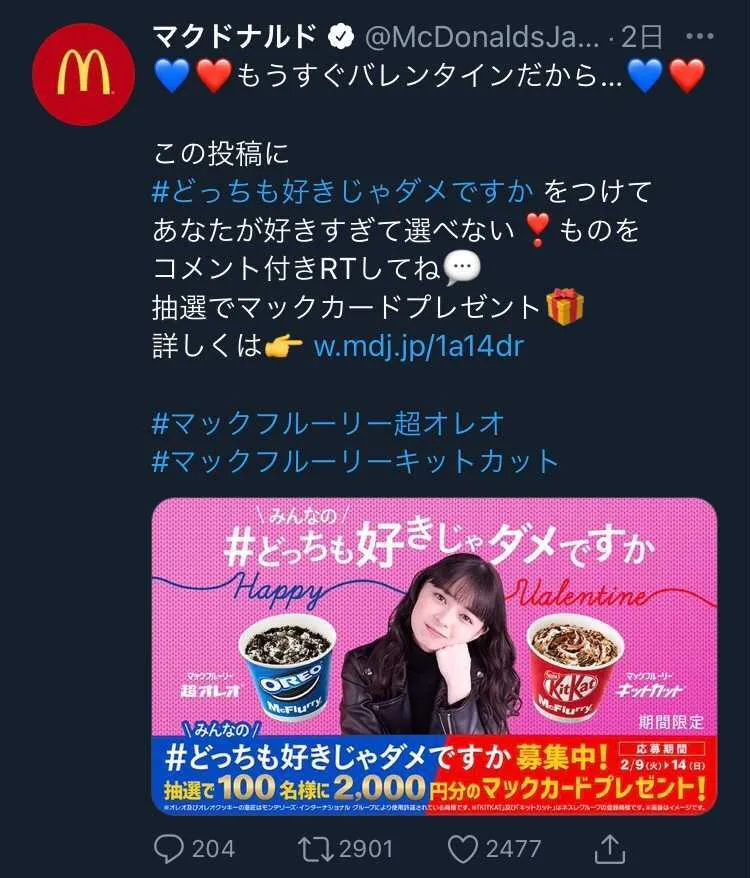Open the w.mdj.jp/1a14dr link
The width and height of the screenshot is (750, 878).
pyautogui.click(x=418, y=346)
